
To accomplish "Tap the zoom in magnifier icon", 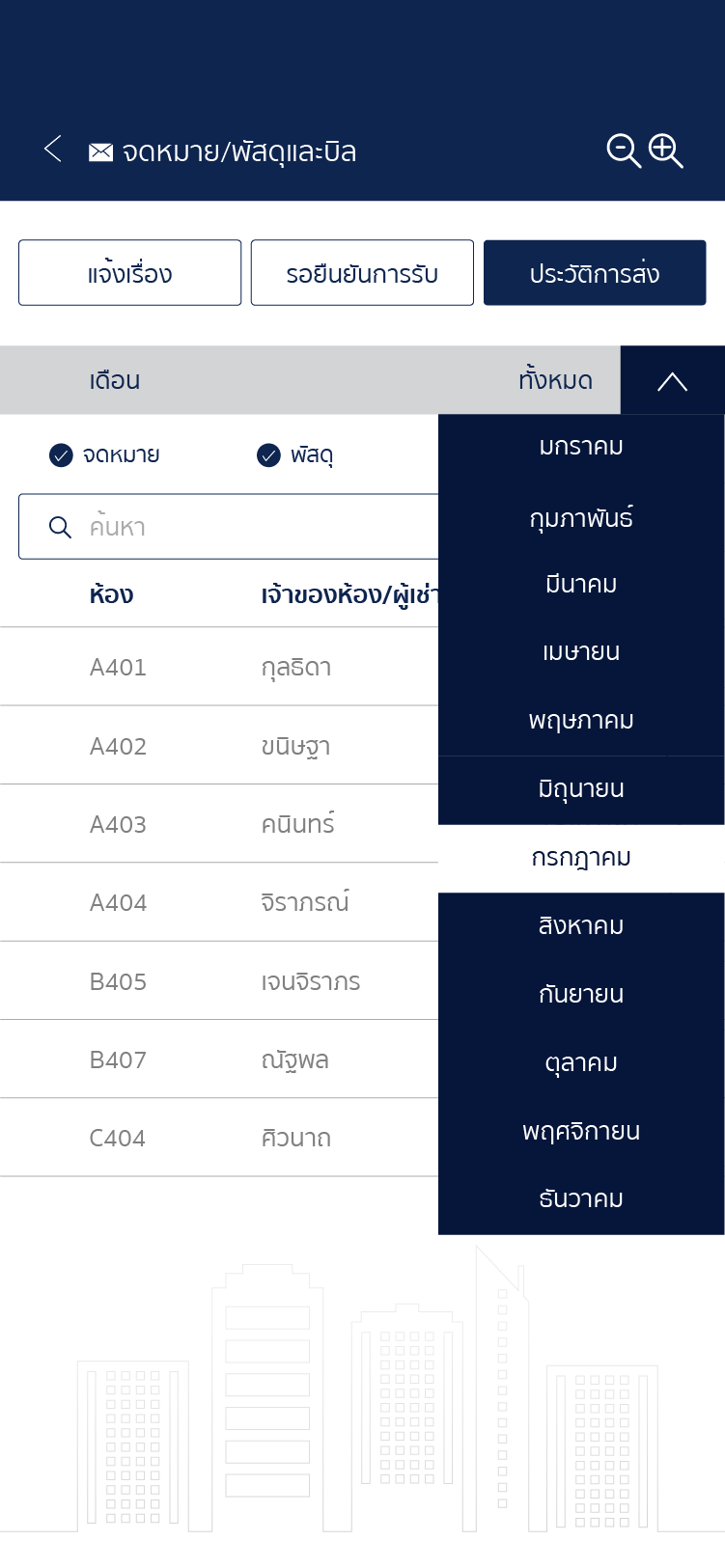I will point(665,151).
